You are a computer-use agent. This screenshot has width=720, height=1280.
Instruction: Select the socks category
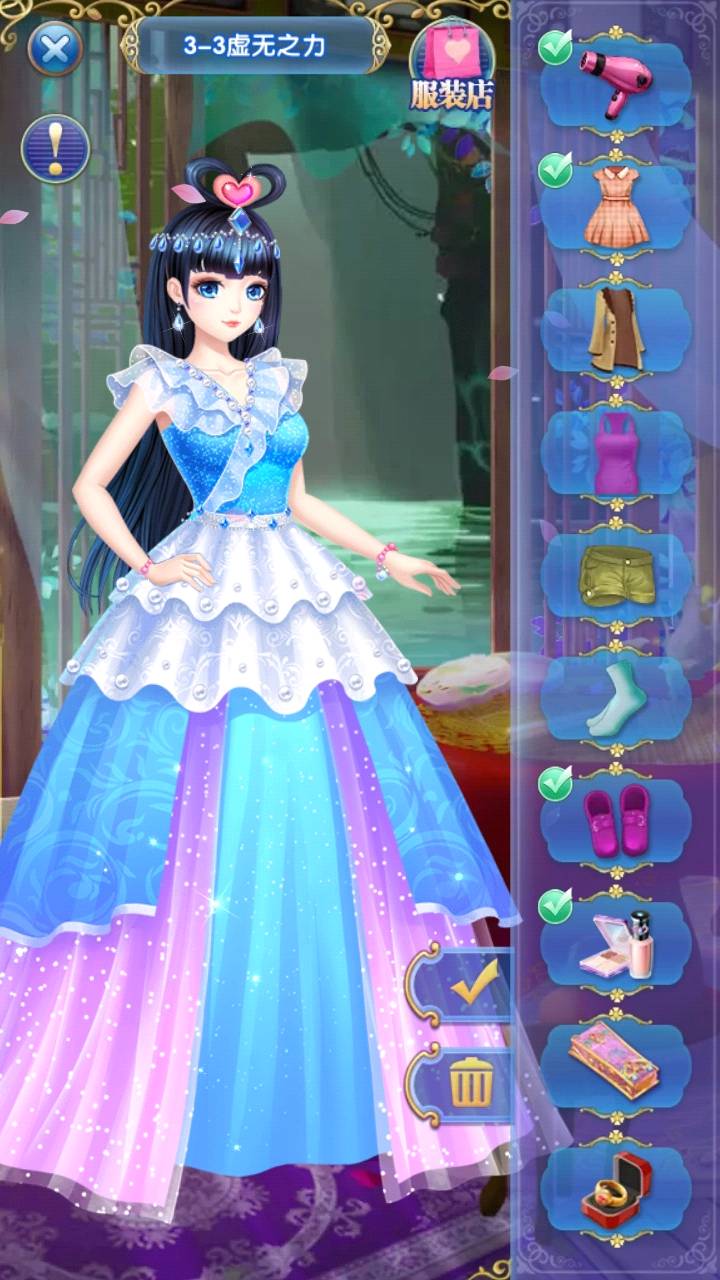[615, 697]
